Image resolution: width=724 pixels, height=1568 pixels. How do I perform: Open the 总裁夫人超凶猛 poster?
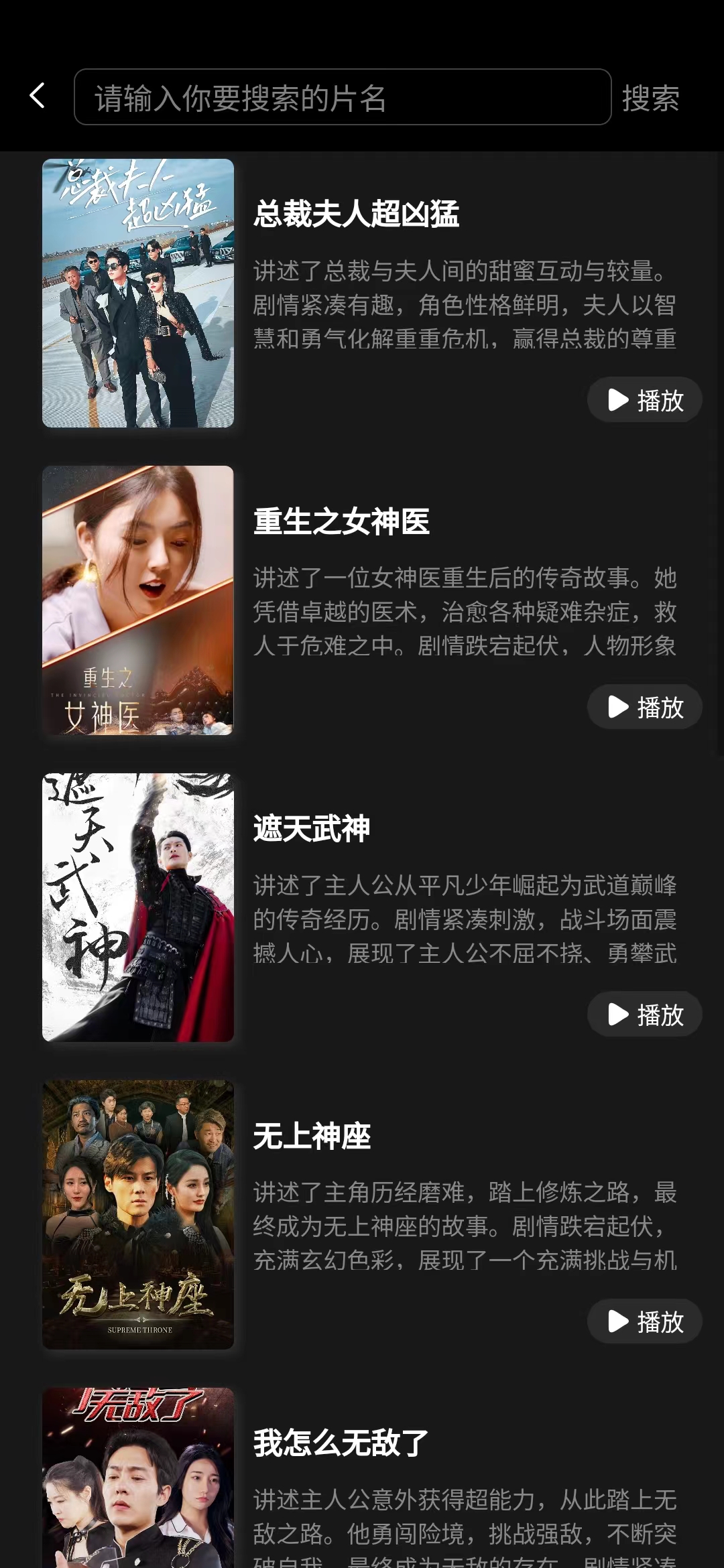[x=138, y=293]
